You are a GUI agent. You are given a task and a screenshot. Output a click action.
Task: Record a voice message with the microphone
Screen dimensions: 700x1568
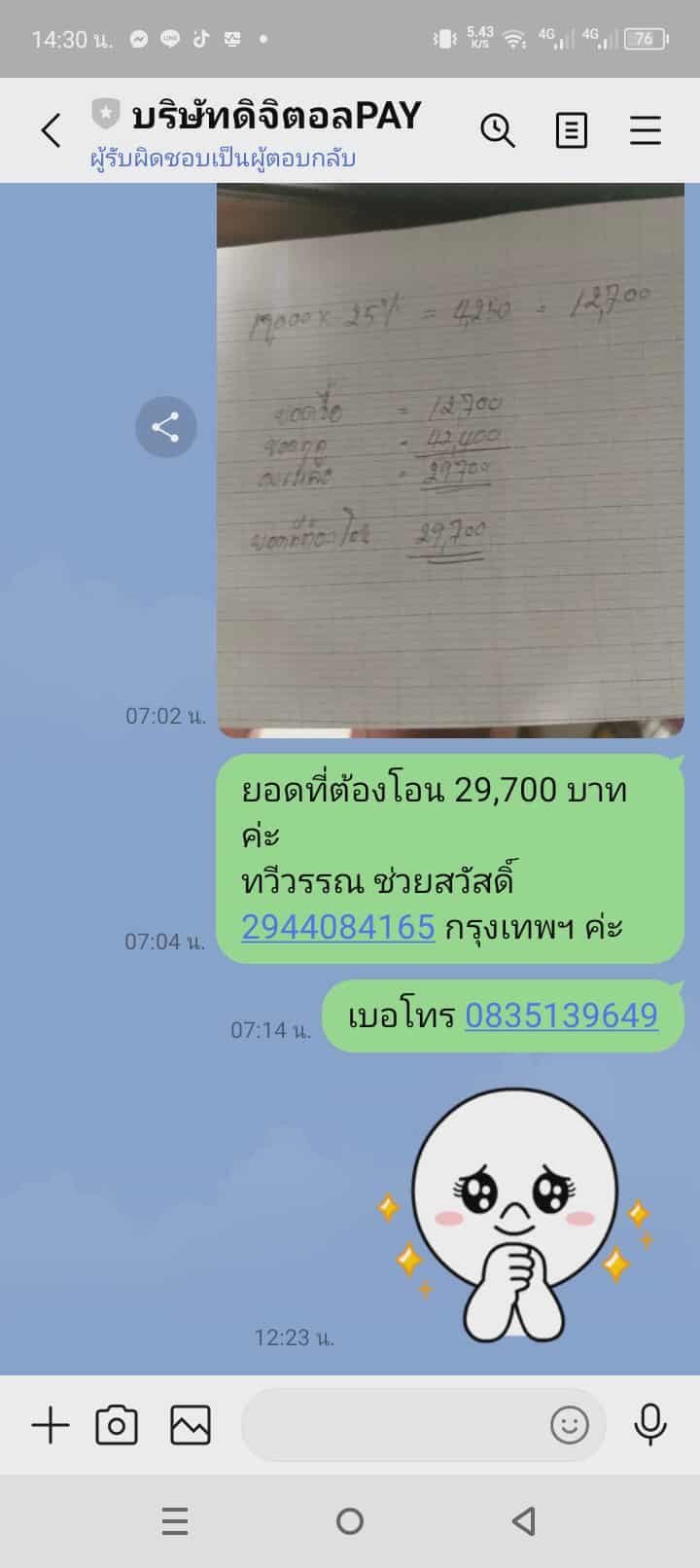649,1426
